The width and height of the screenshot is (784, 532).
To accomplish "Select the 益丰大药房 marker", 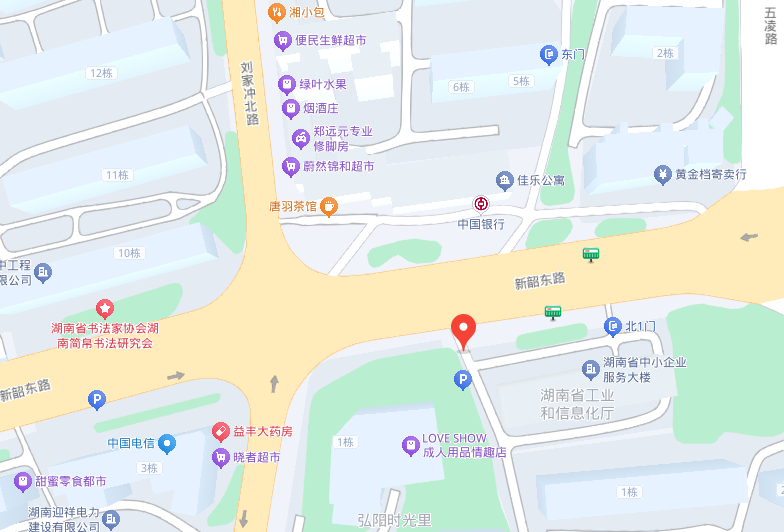I will click(x=221, y=432).
